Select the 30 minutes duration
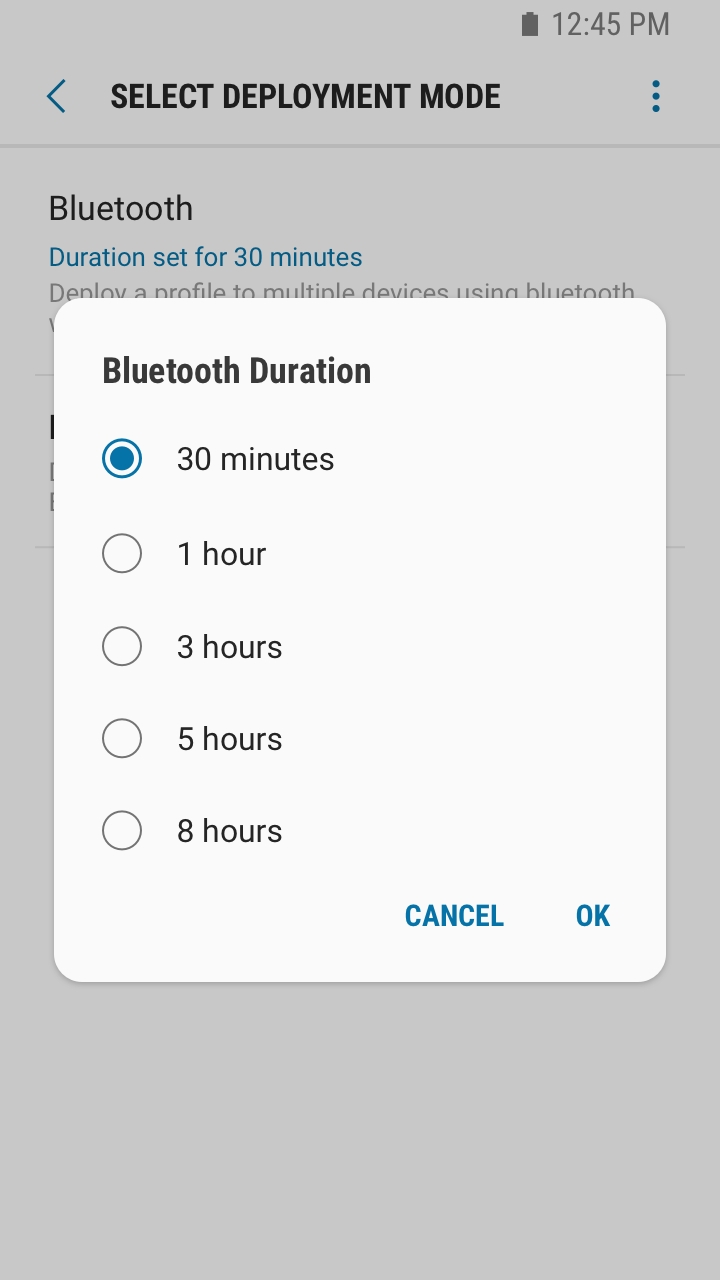This screenshot has height=1280, width=720. (x=360, y=460)
